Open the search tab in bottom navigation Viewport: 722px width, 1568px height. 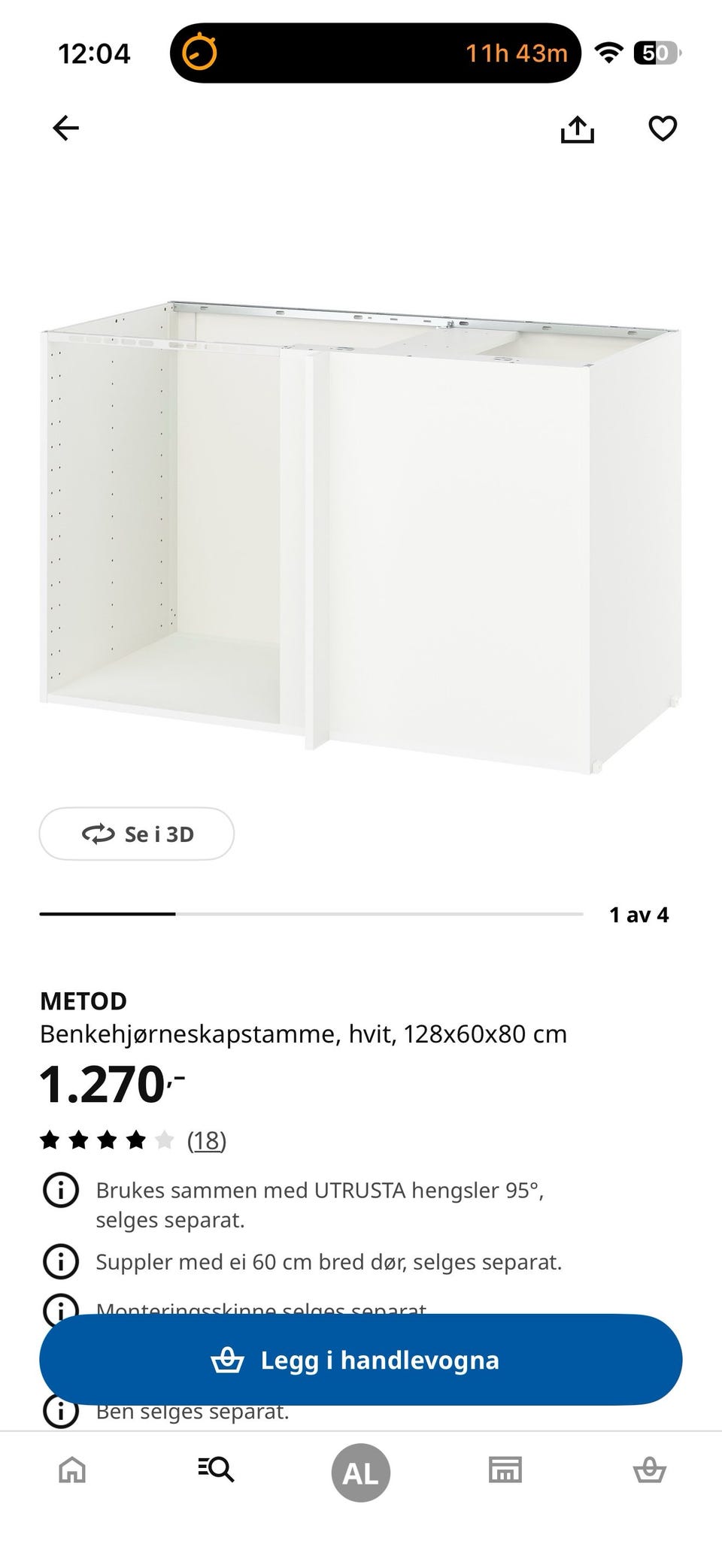[216, 1471]
